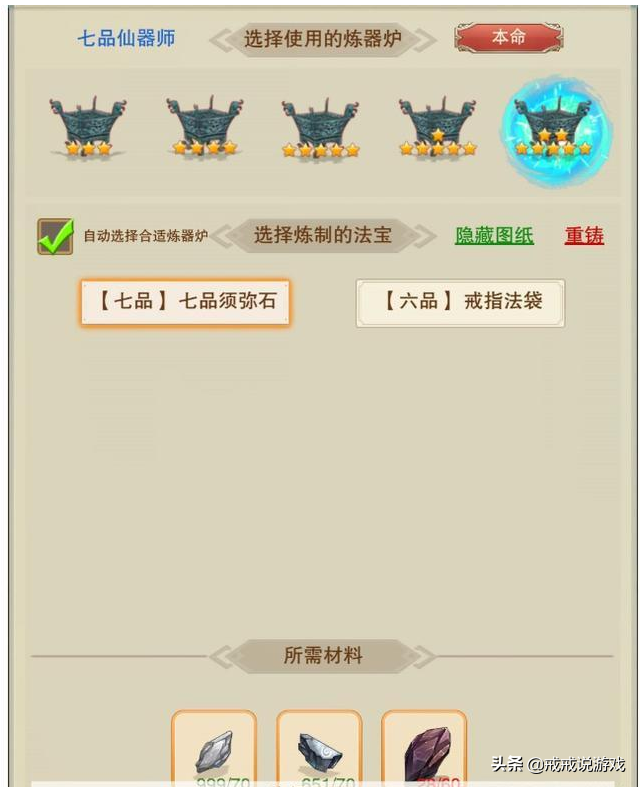Pick the six-star refining furnace
This screenshot has width=640, height=787.
(438, 126)
